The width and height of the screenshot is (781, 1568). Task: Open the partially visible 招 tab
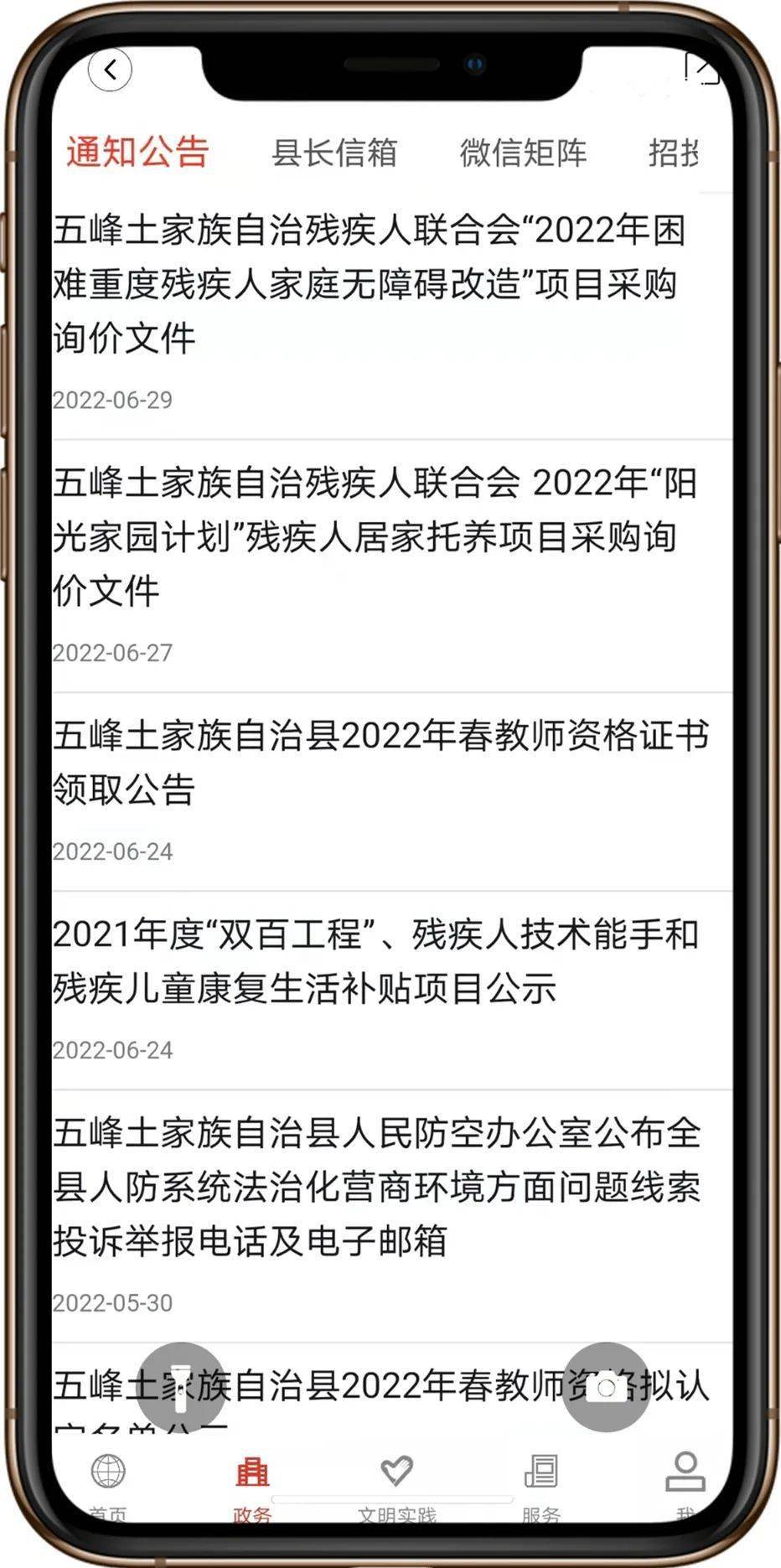click(x=675, y=153)
